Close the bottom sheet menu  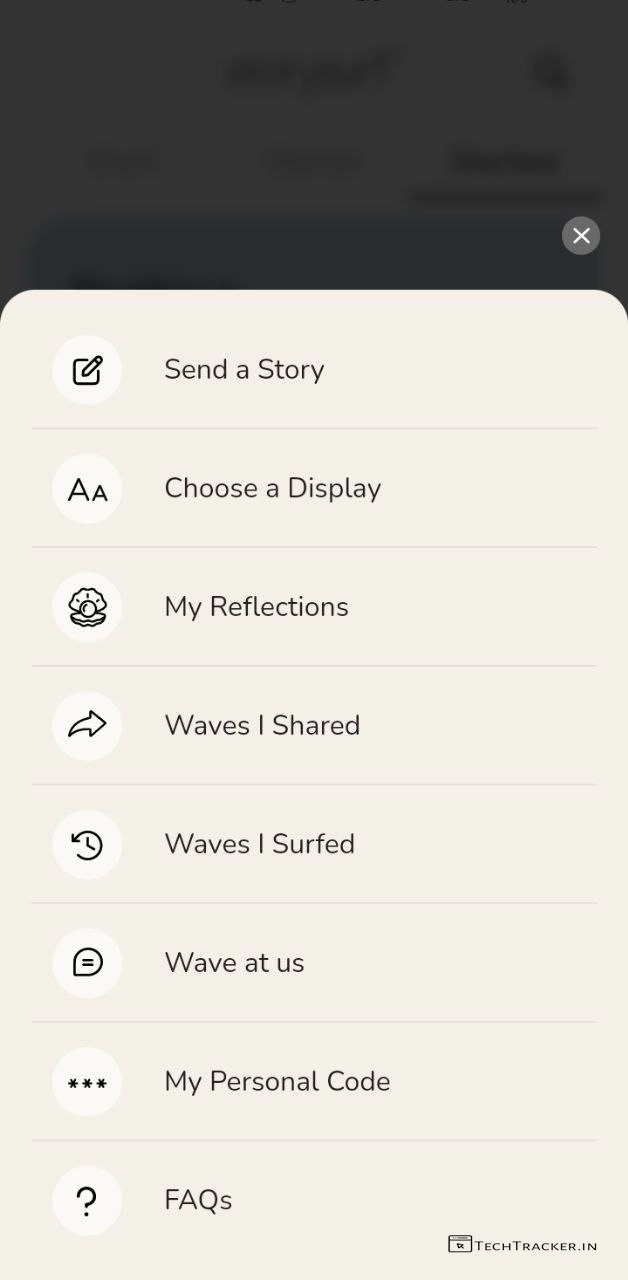[581, 236]
